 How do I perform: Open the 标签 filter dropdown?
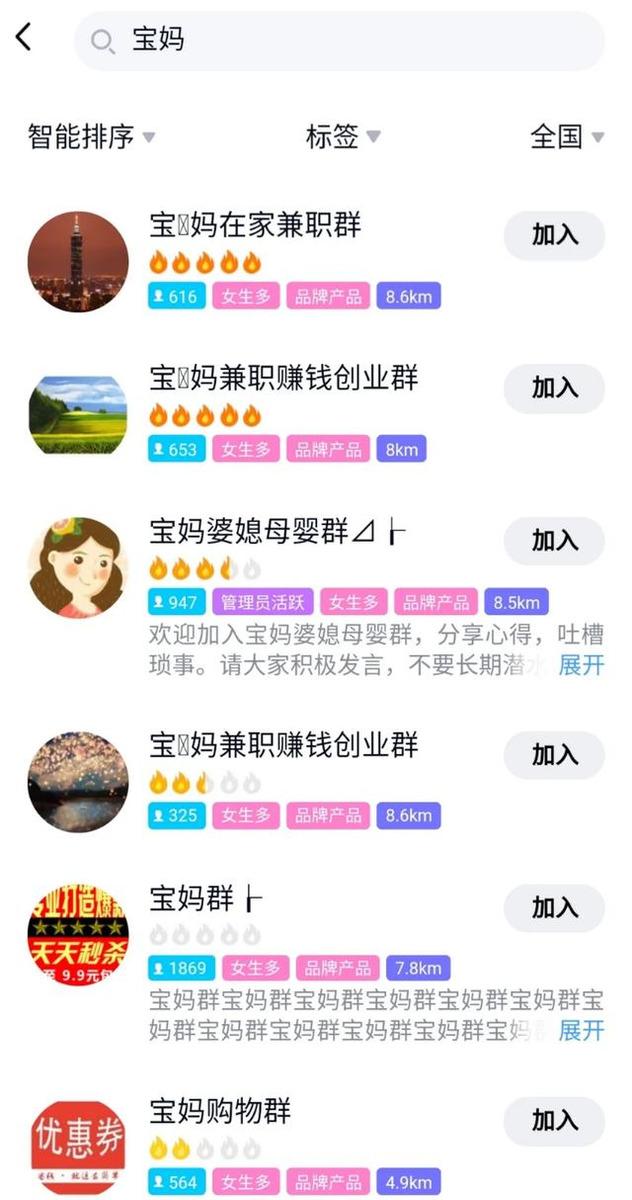342,137
